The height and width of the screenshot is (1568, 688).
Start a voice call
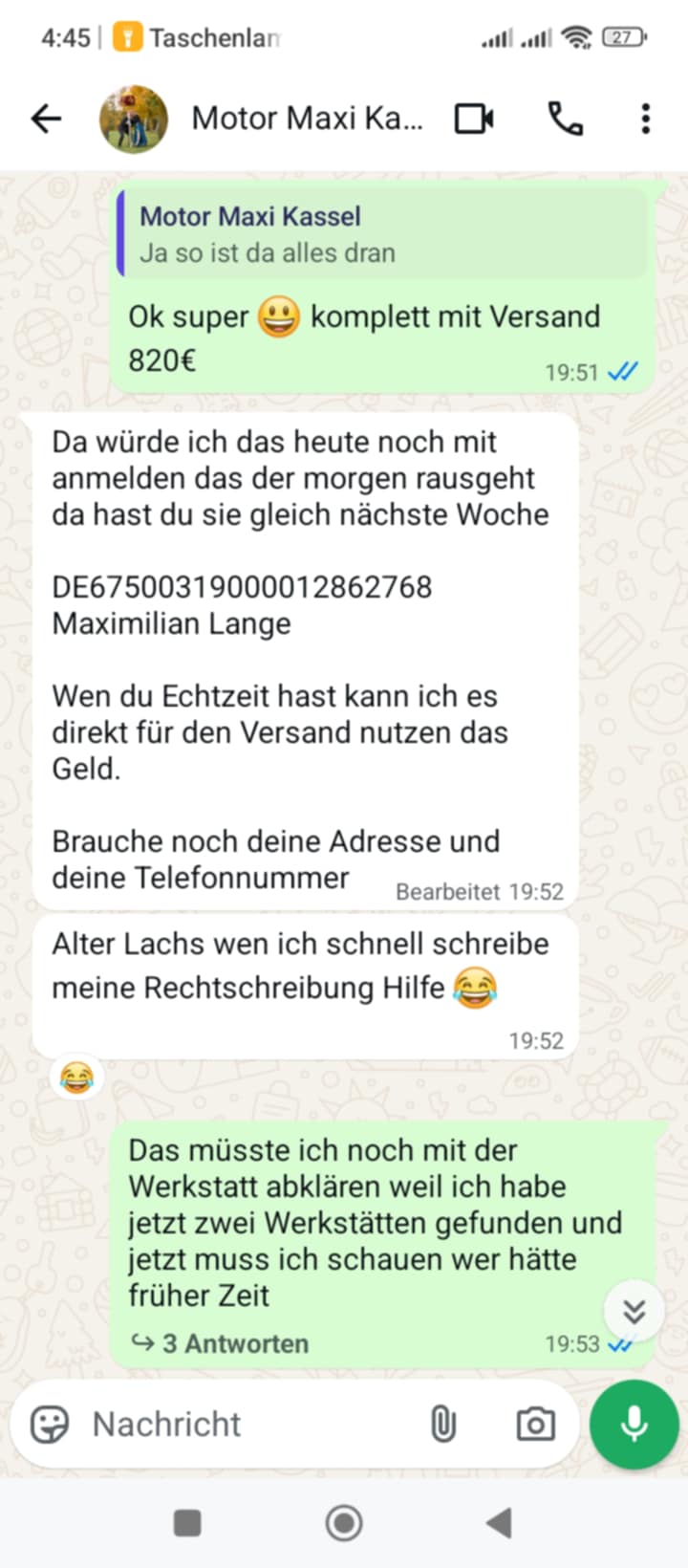click(x=565, y=119)
